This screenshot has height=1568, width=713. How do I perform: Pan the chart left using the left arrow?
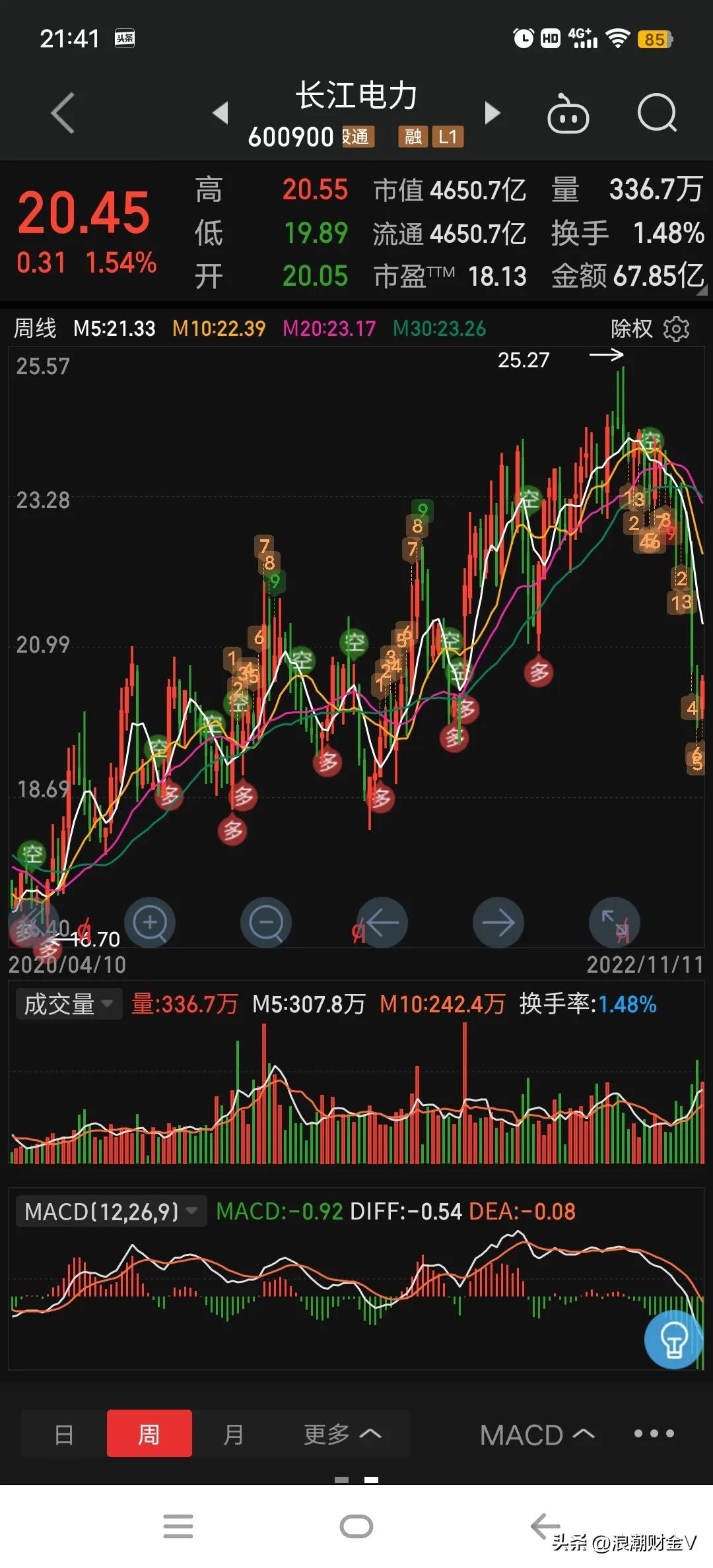[x=382, y=923]
